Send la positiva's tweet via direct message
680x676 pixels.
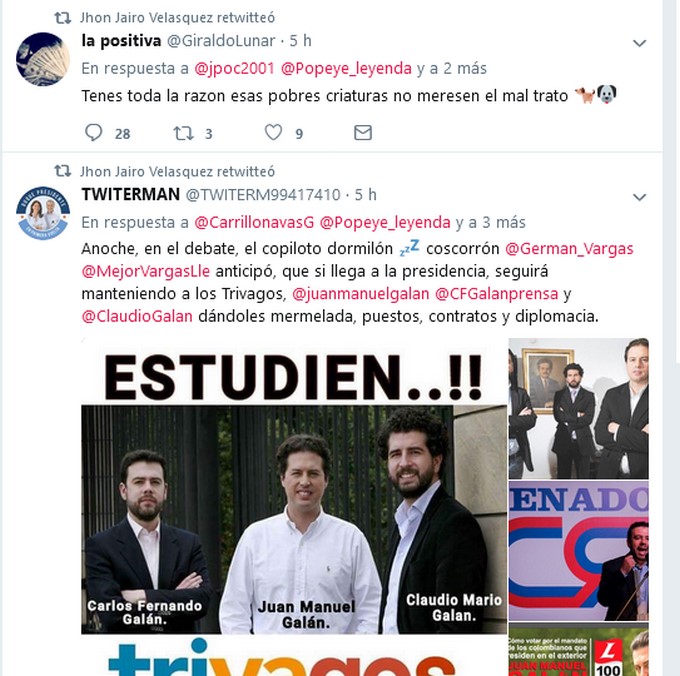[x=363, y=133]
